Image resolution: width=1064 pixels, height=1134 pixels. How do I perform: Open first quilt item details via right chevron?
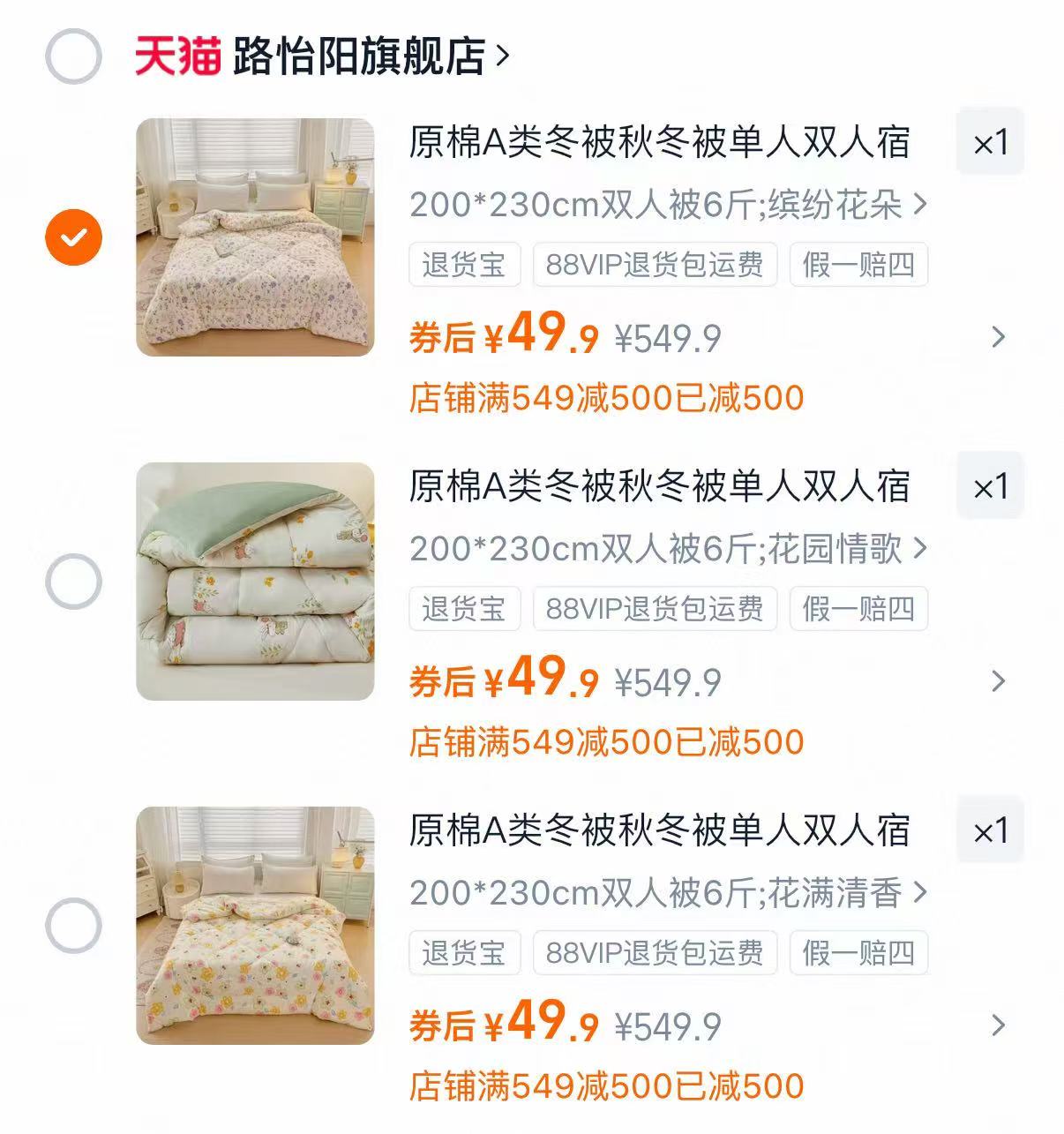pyautogui.click(x=1000, y=337)
